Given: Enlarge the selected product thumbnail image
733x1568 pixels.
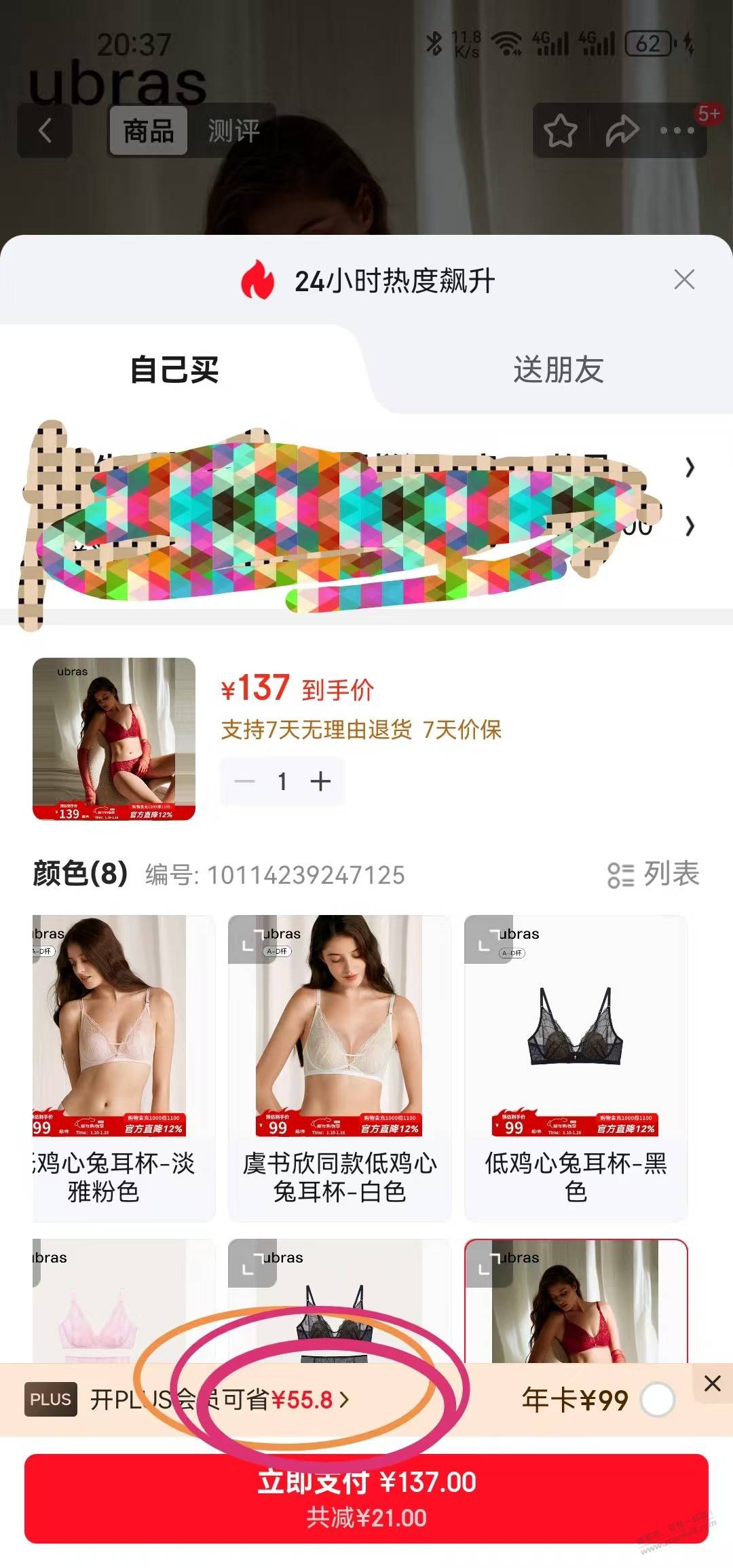Looking at the screenshot, I should point(114,739).
